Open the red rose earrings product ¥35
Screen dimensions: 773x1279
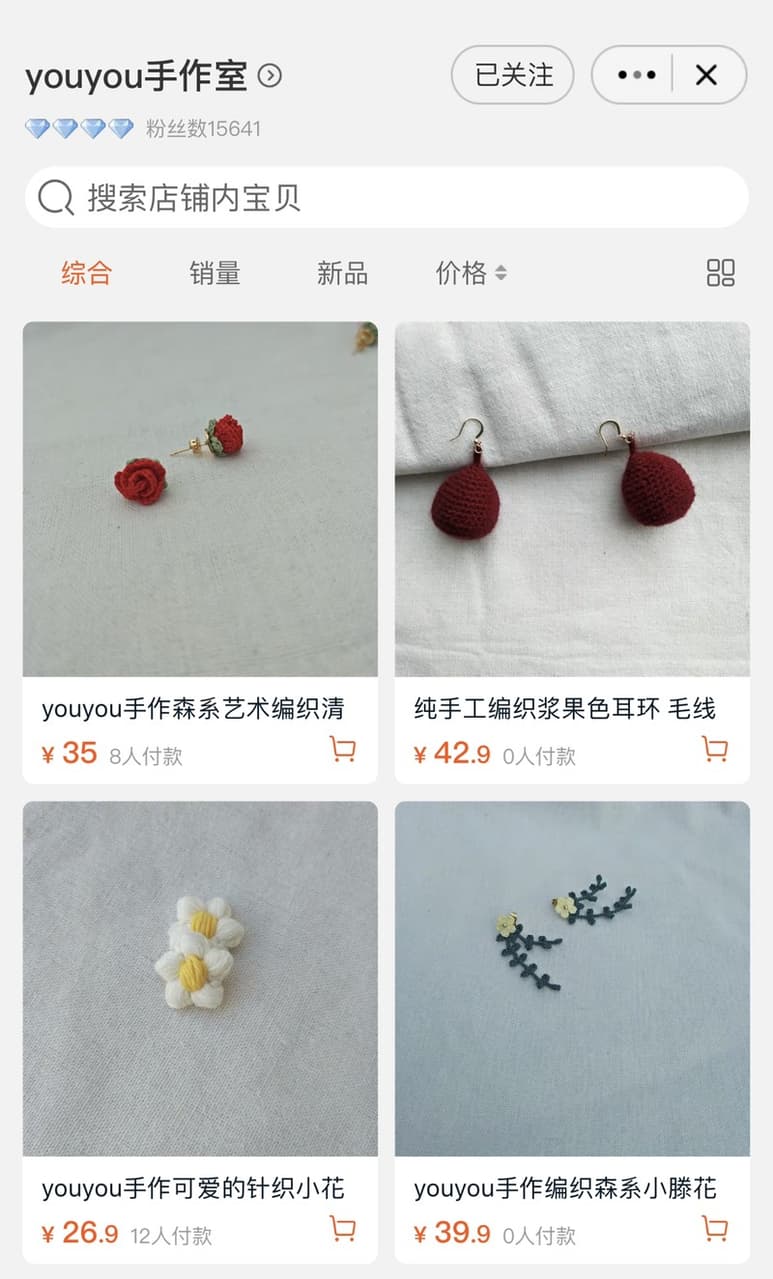click(200, 552)
